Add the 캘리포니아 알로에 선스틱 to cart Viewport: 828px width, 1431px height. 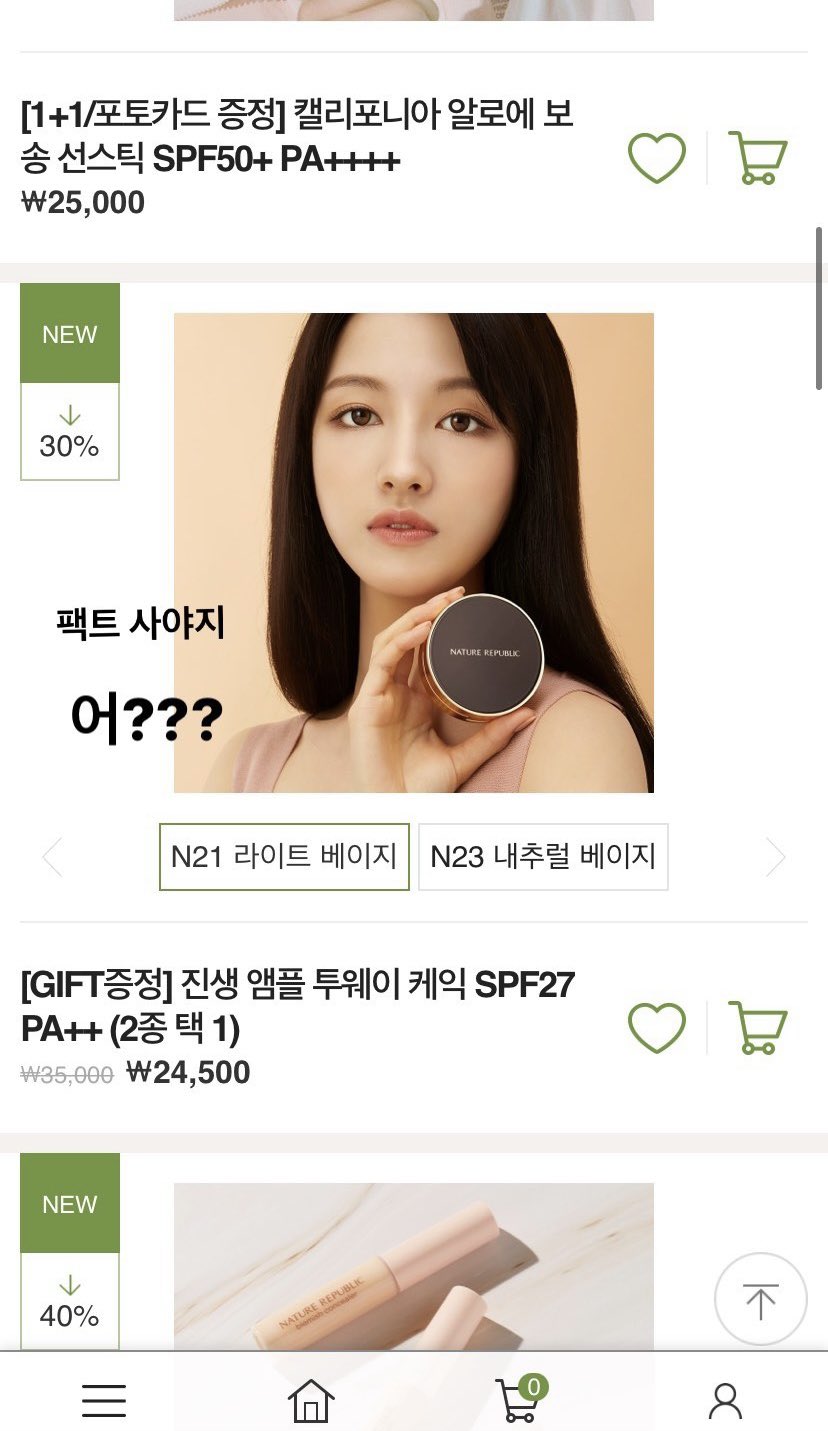tap(758, 158)
